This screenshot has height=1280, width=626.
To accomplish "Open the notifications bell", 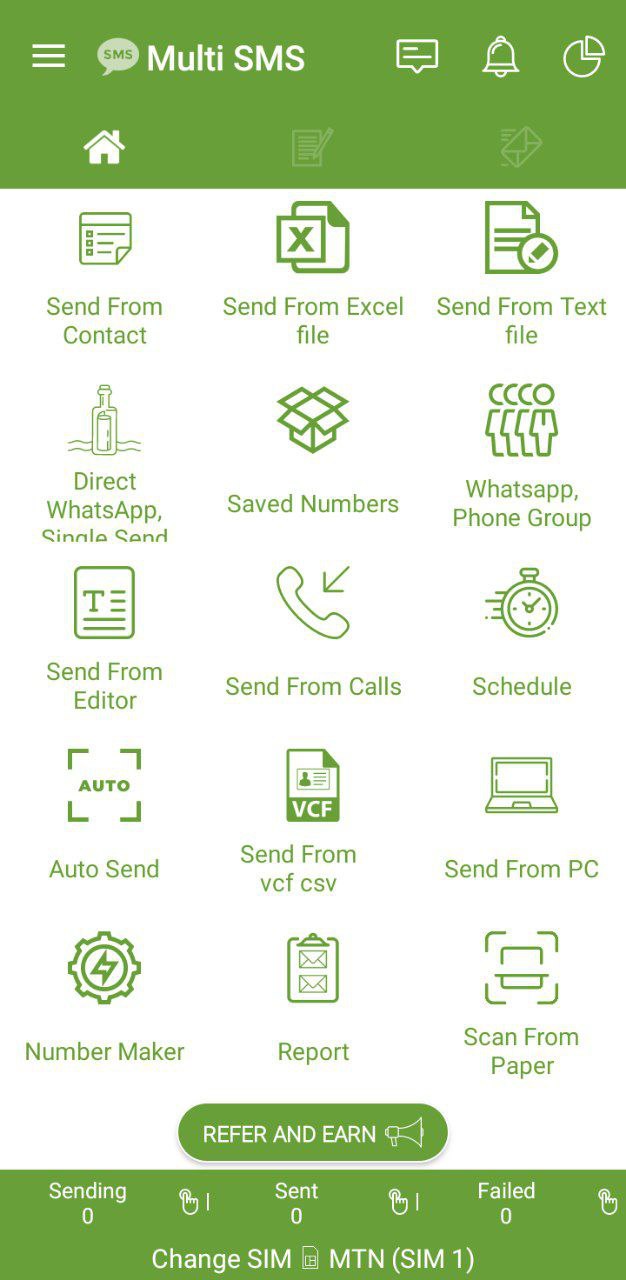I will (501, 57).
